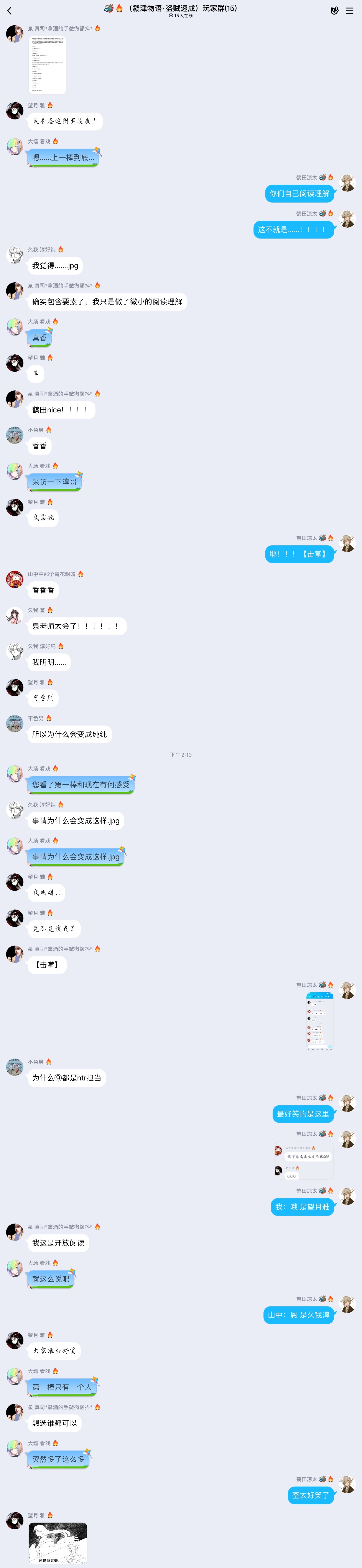Open the icon left of the hamburger menu
The width and height of the screenshot is (362, 1568).
pyautogui.click(x=334, y=11)
